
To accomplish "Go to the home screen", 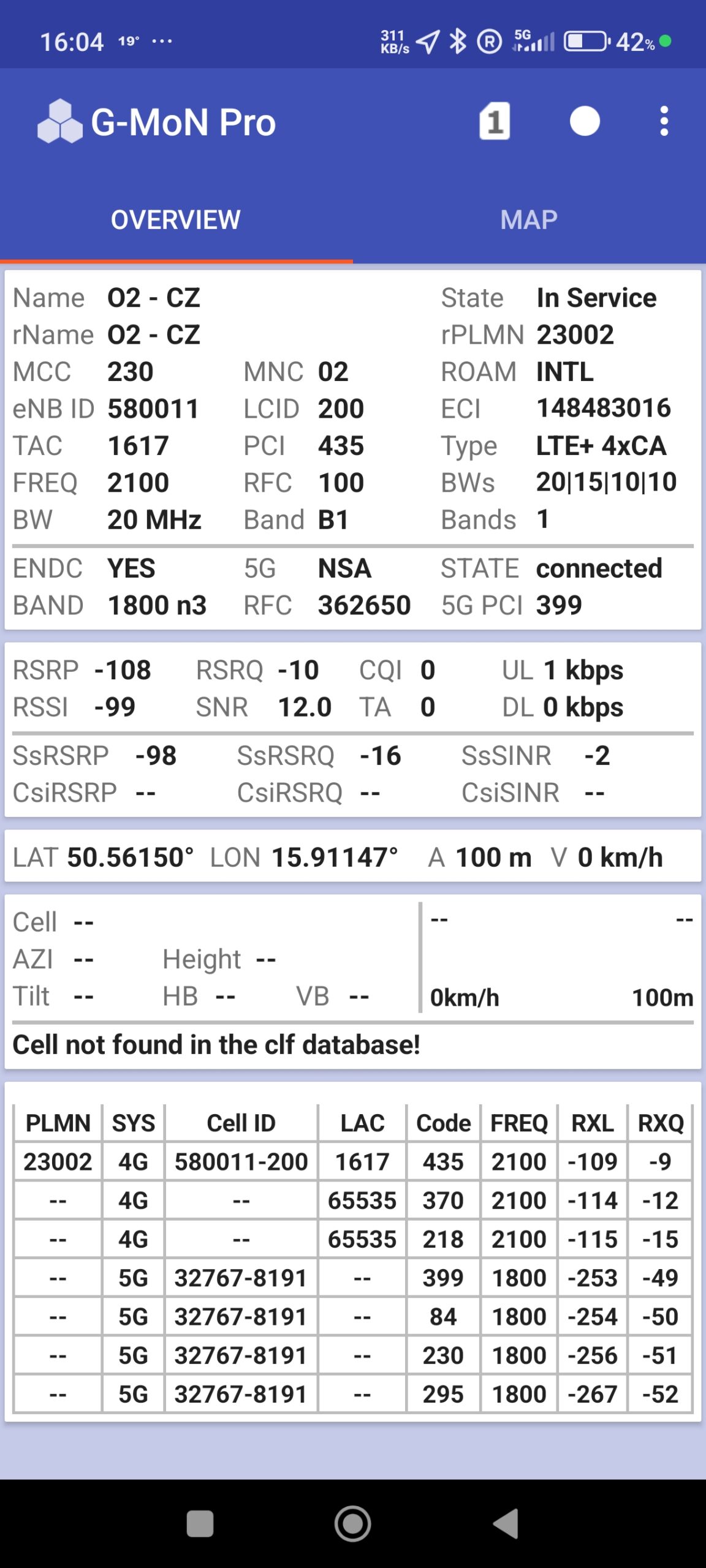I will pos(352,1523).
